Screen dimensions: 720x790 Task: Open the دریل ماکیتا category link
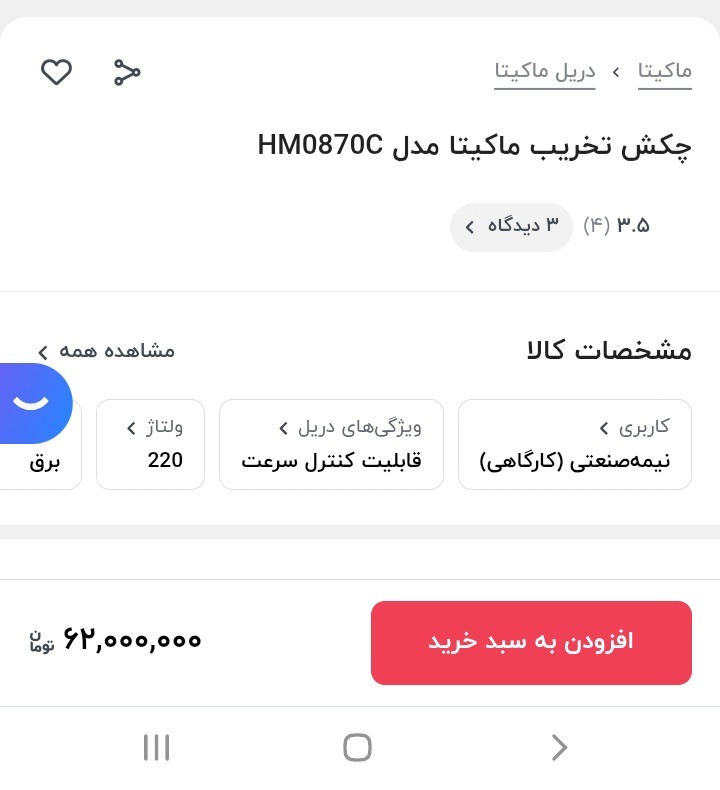545,71
